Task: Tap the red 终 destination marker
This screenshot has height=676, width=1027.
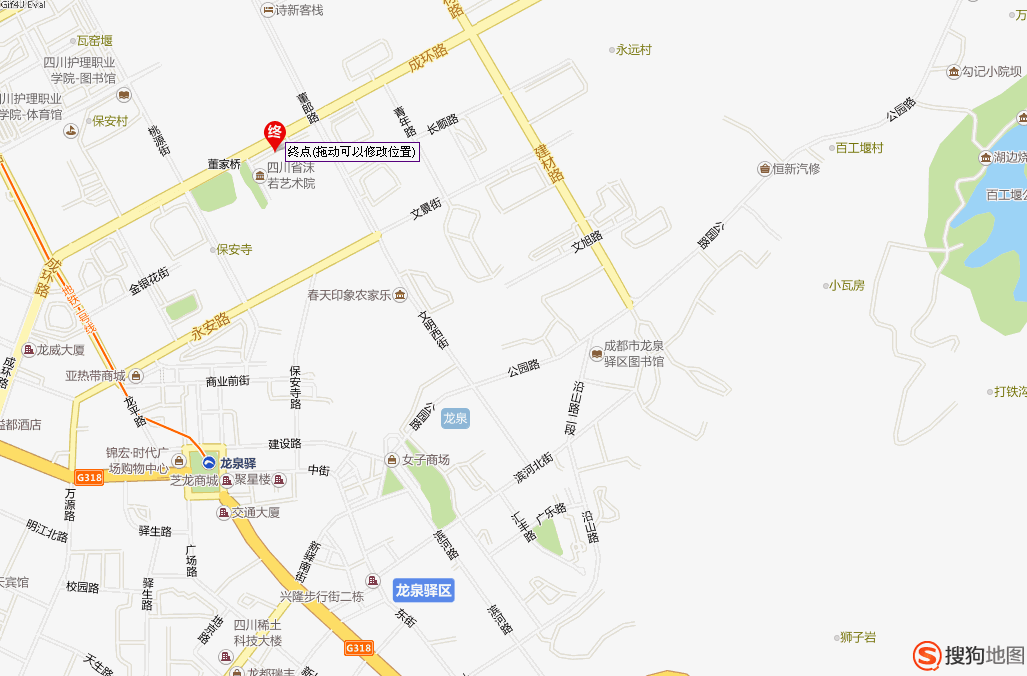Action: pos(274,136)
